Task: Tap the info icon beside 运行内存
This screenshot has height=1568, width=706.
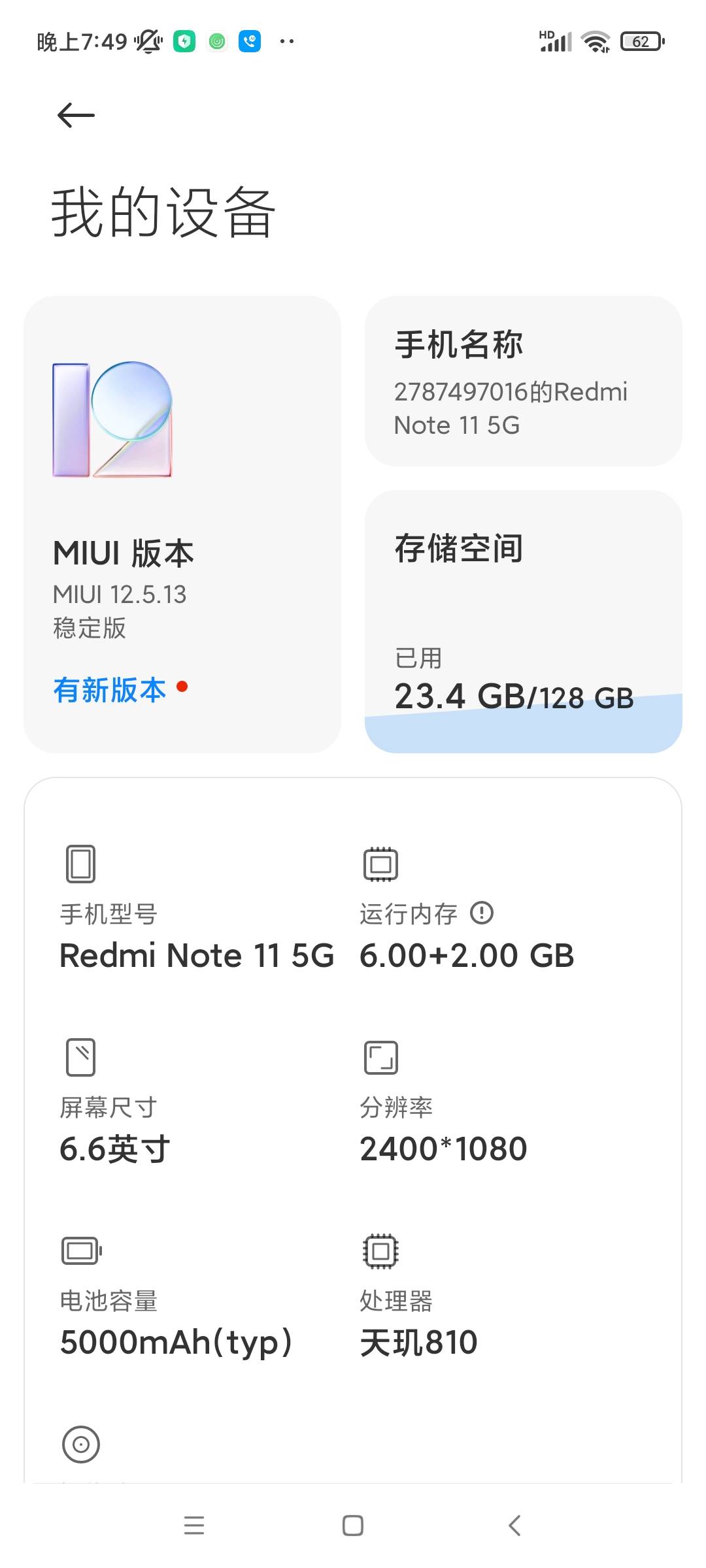Action: click(x=482, y=913)
